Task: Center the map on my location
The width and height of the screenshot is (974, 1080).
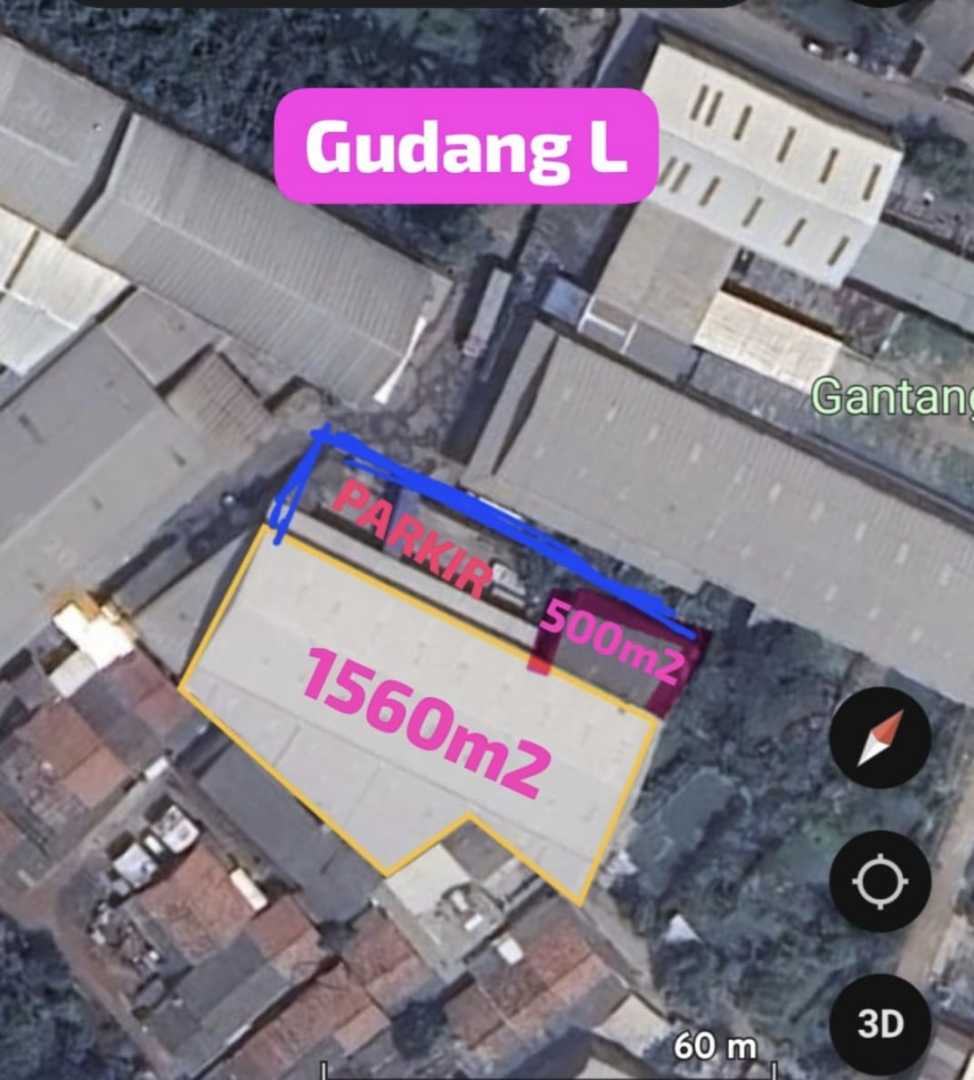Action: pyautogui.click(x=880, y=881)
